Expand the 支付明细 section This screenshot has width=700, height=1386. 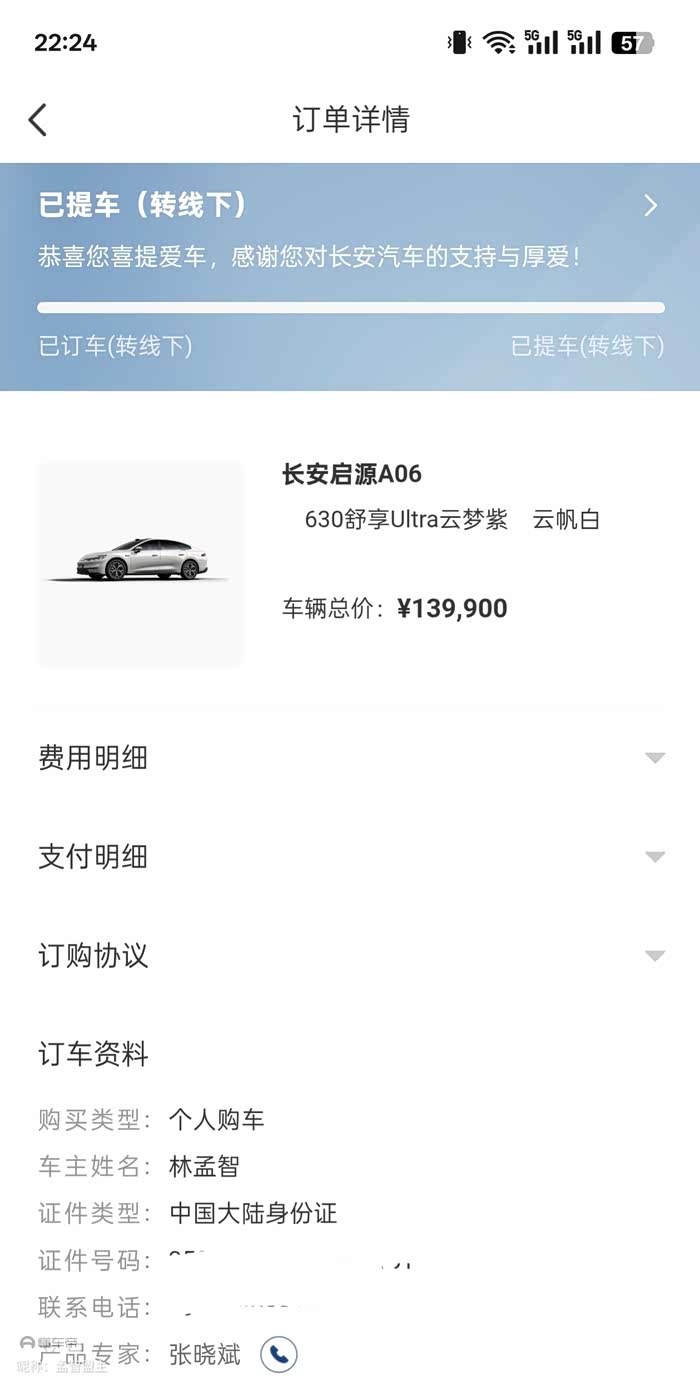point(654,857)
